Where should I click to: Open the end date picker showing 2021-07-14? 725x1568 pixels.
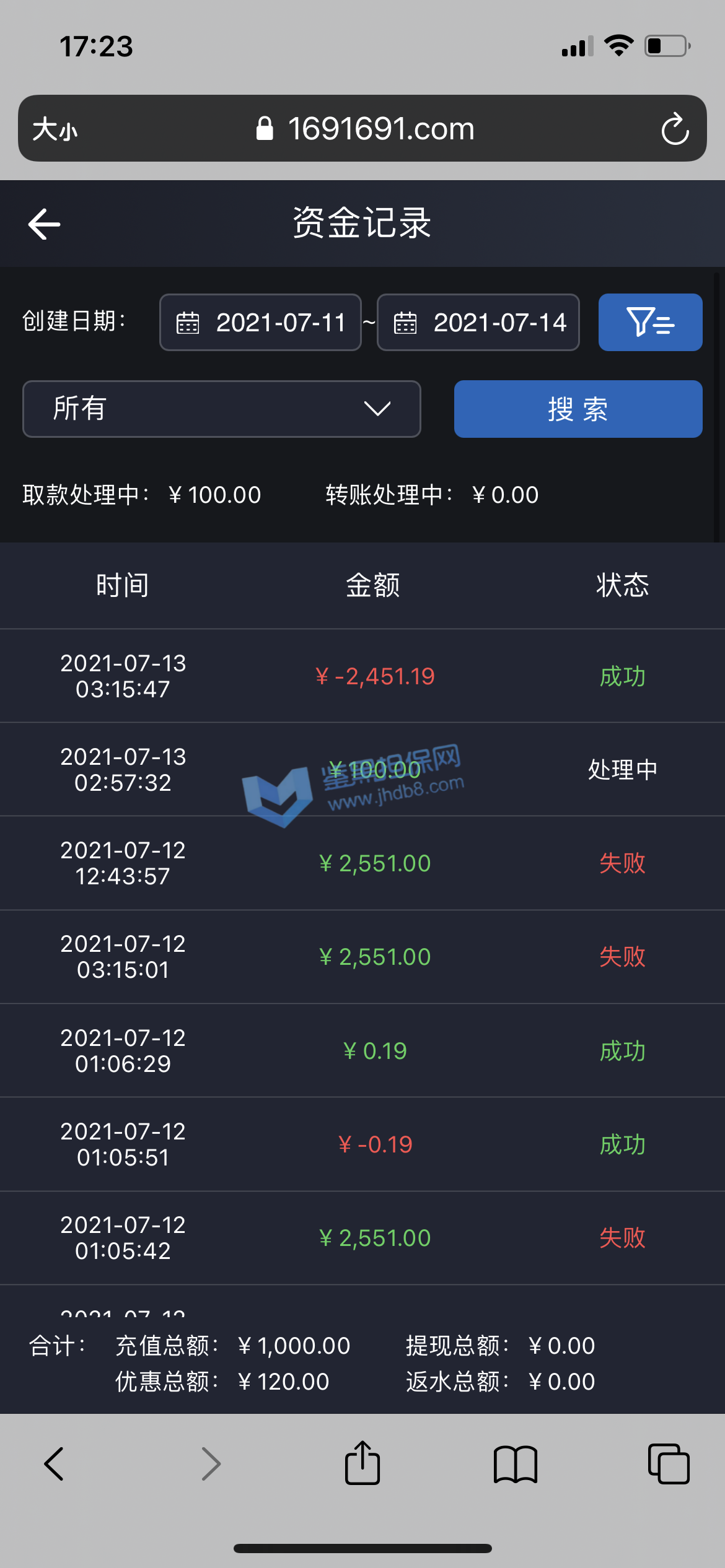click(478, 323)
